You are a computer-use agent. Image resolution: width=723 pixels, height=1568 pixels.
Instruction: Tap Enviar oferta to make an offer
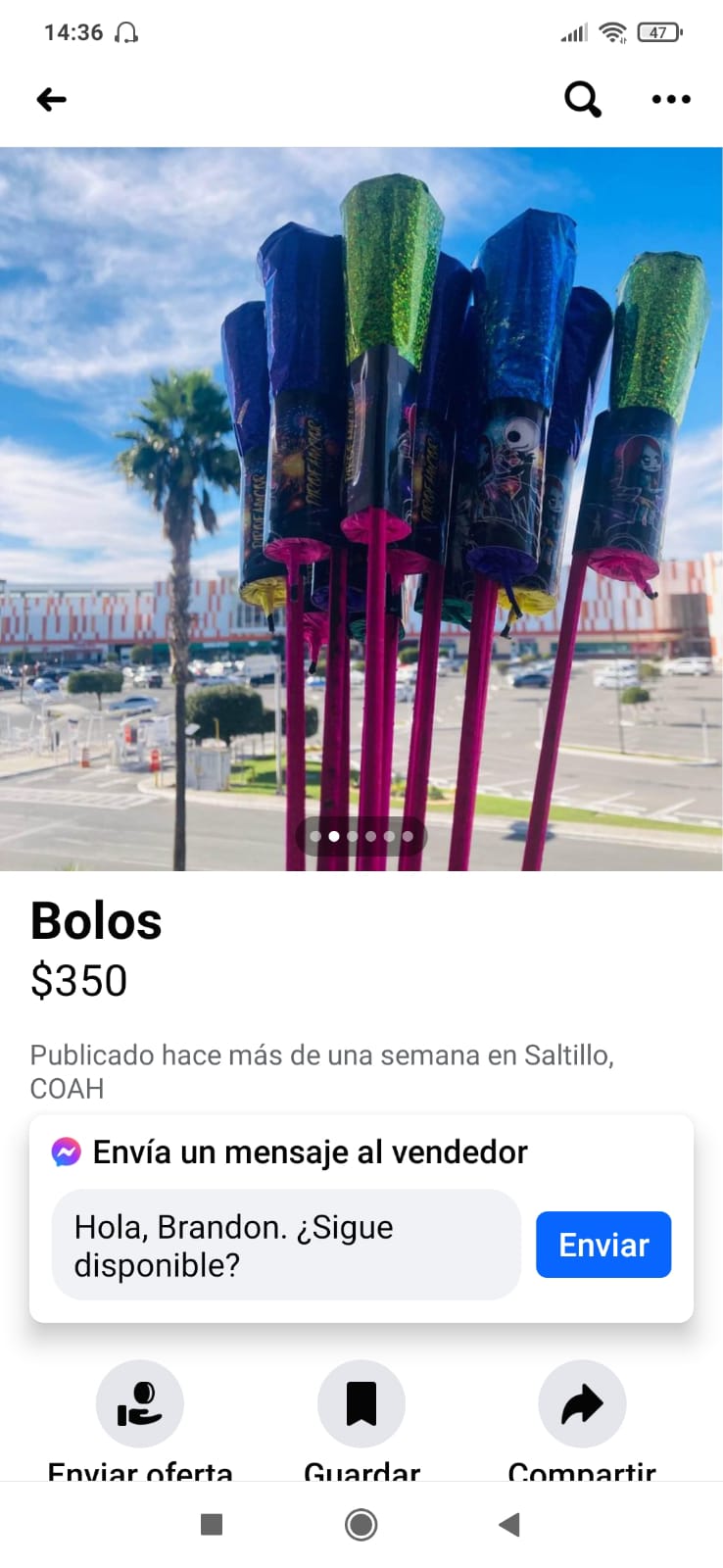pyautogui.click(x=140, y=1404)
